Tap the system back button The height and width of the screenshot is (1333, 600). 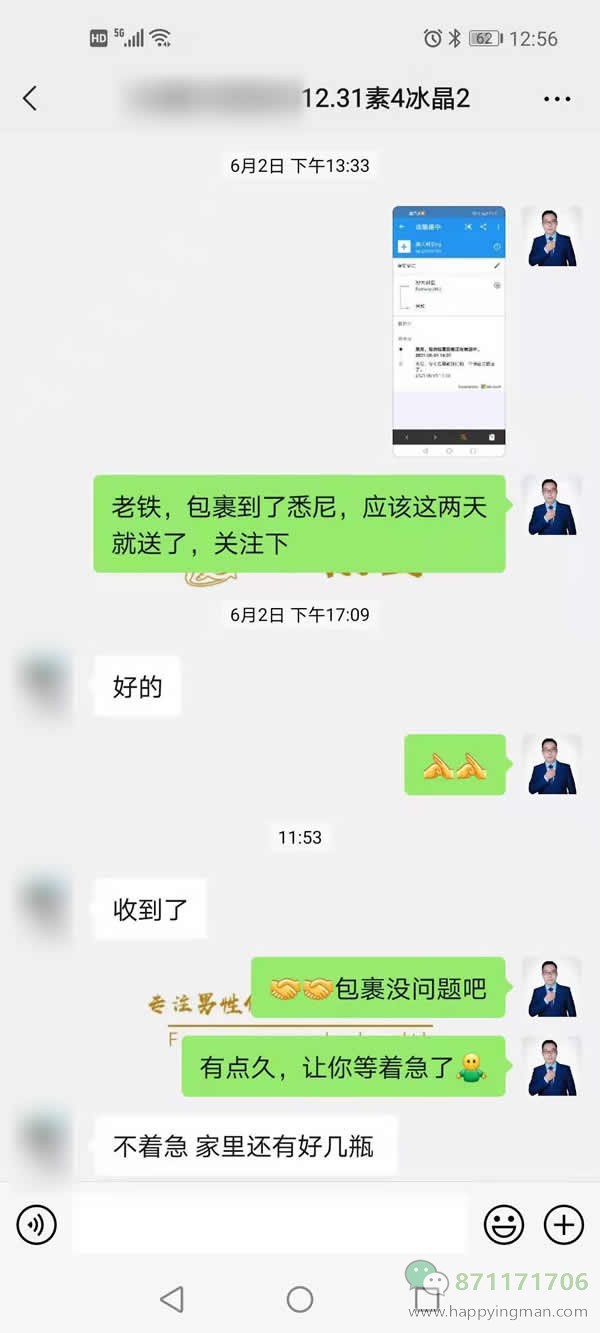pos(172,1299)
